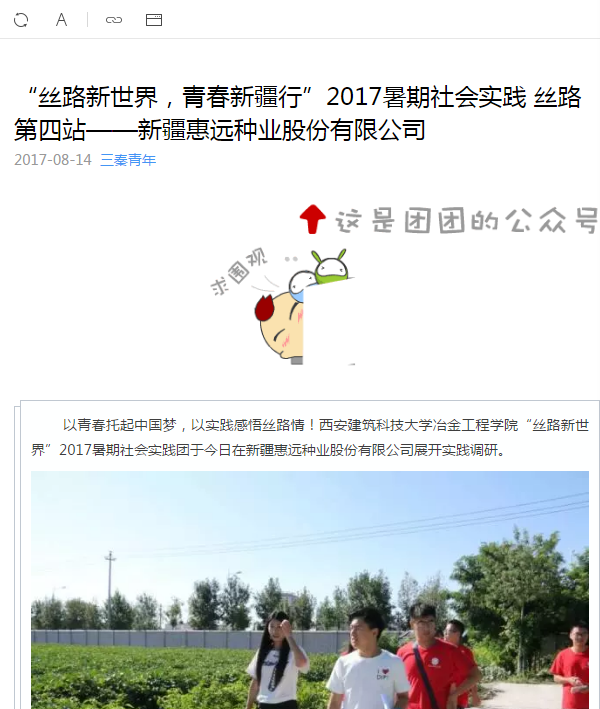Refresh the article page
Screen dimensions: 600x709
(21, 19)
